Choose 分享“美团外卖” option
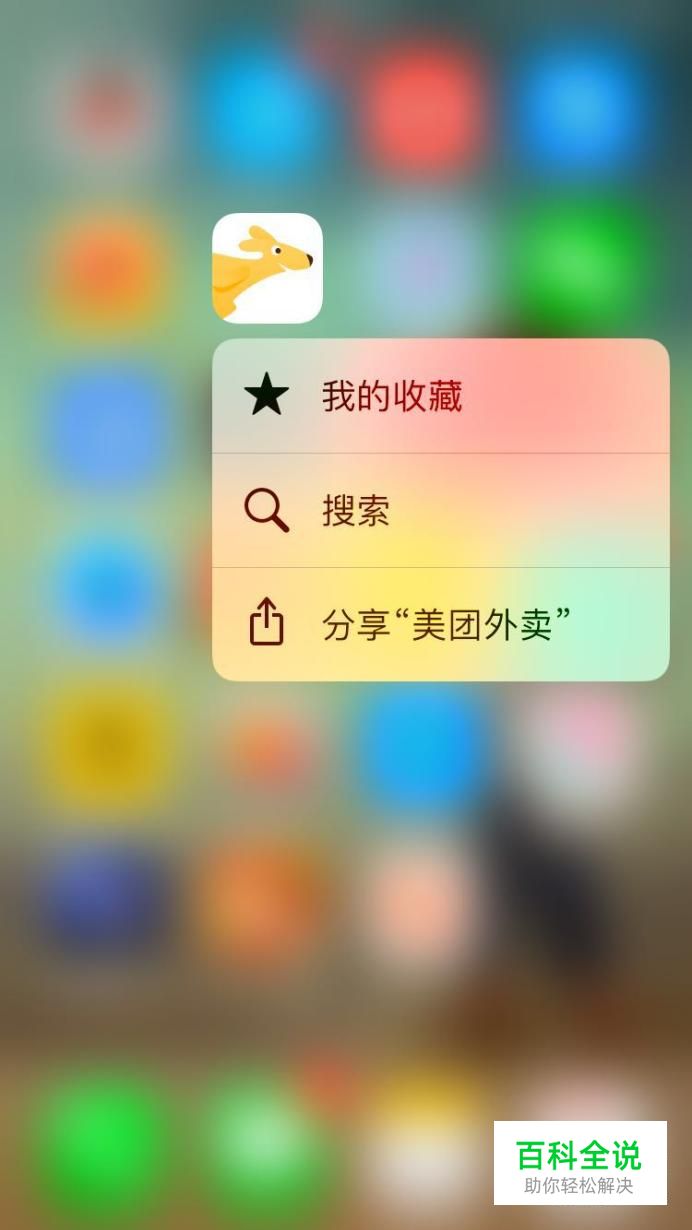The image size is (692, 1230). click(440, 625)
